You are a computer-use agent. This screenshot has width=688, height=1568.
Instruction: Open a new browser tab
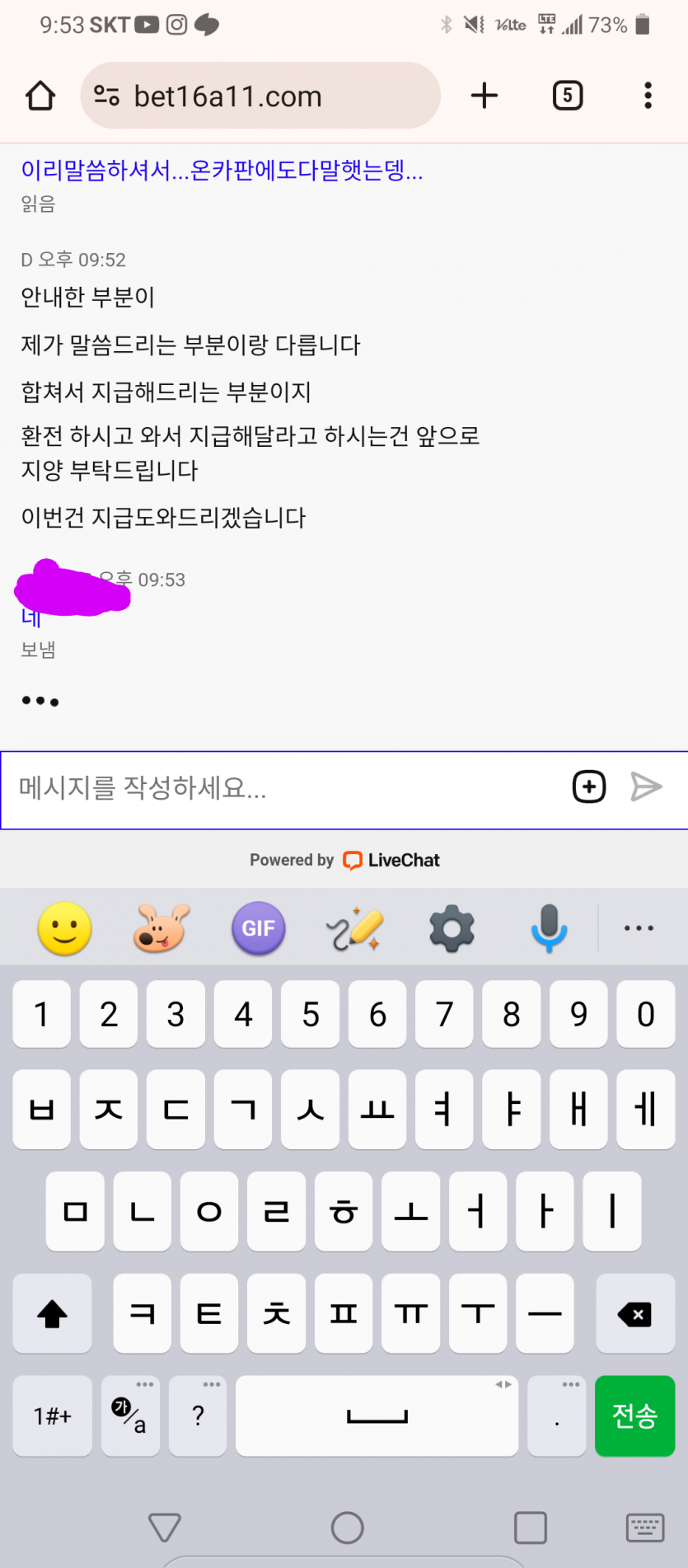click(x=484, y=96)
